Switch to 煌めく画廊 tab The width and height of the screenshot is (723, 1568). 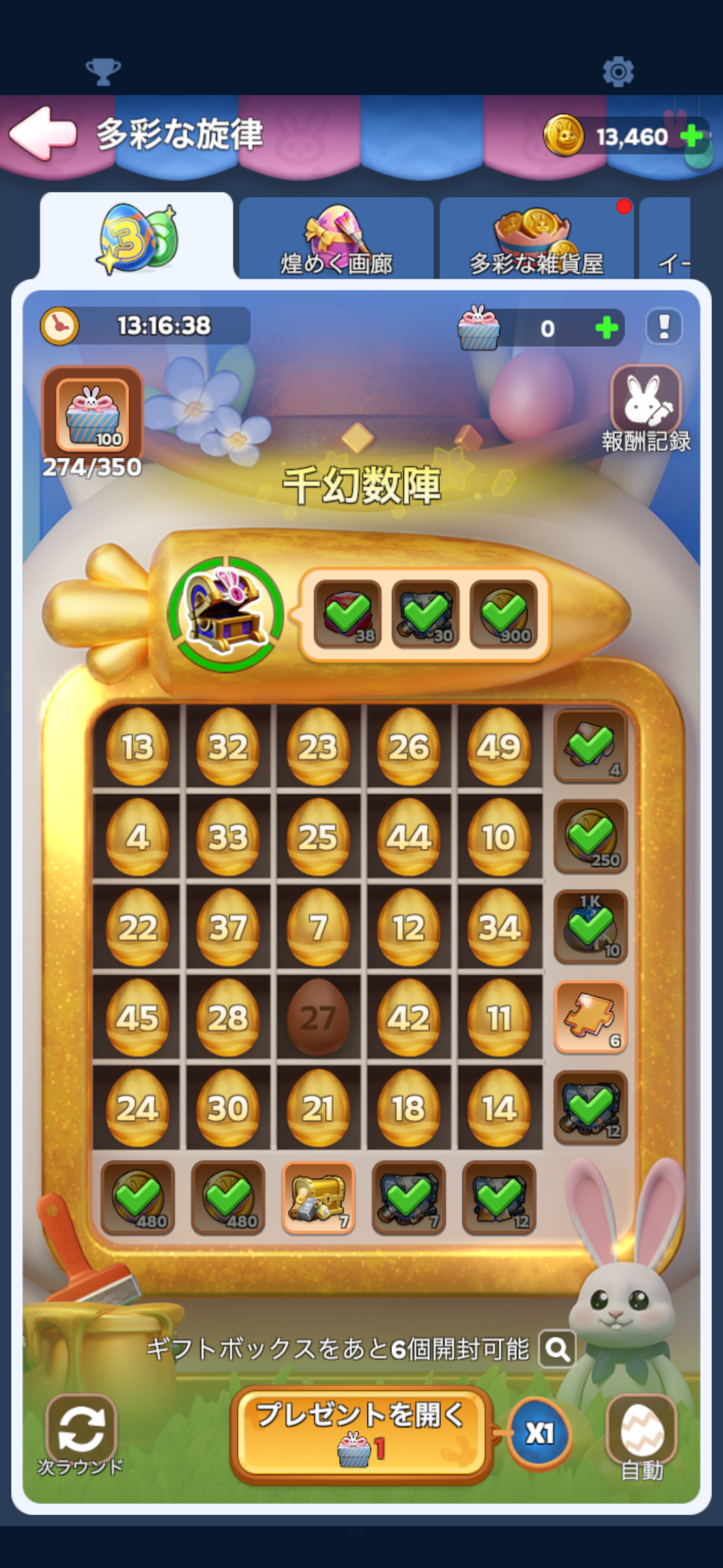pos(336,240)
